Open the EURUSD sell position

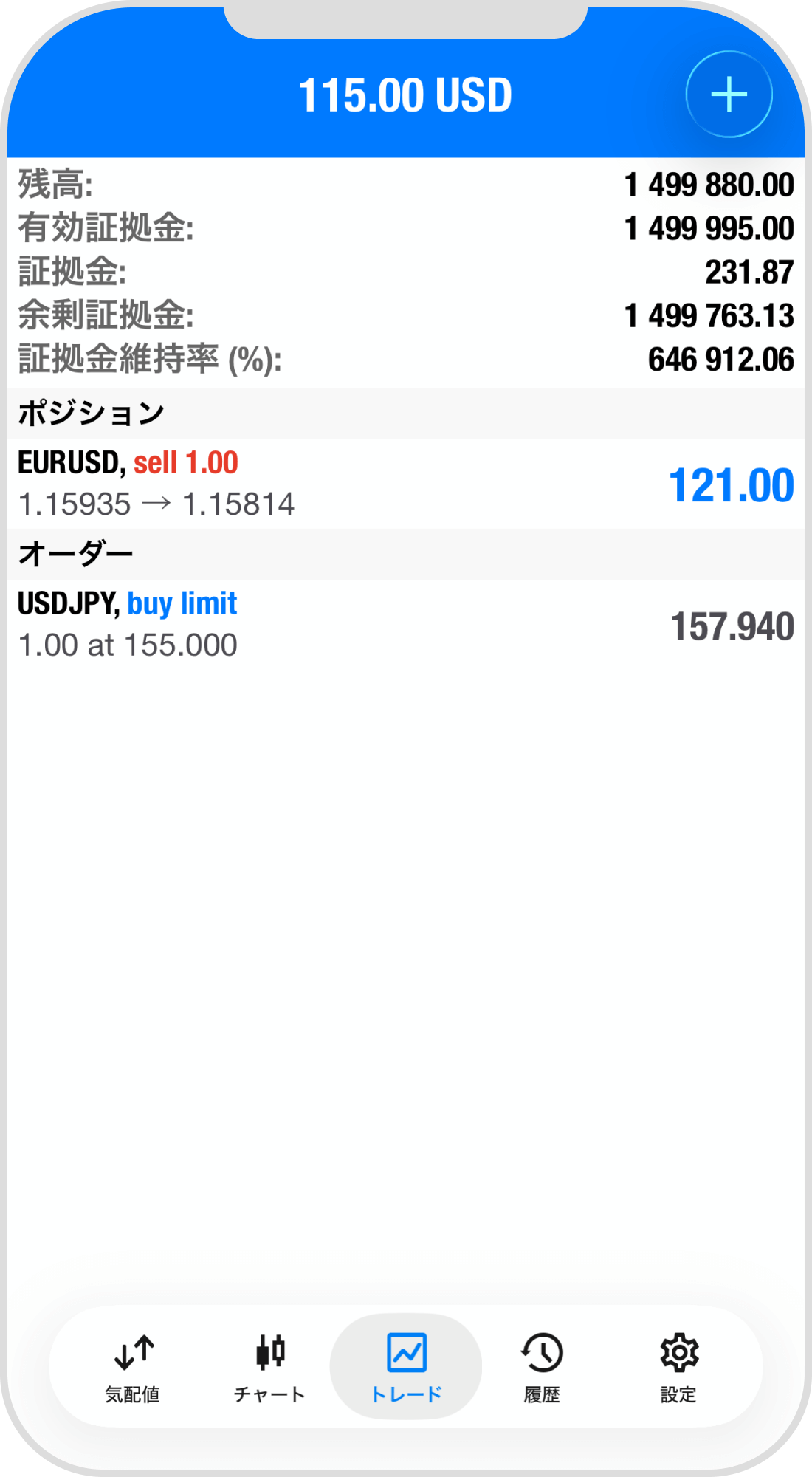[x=405, y=484]
